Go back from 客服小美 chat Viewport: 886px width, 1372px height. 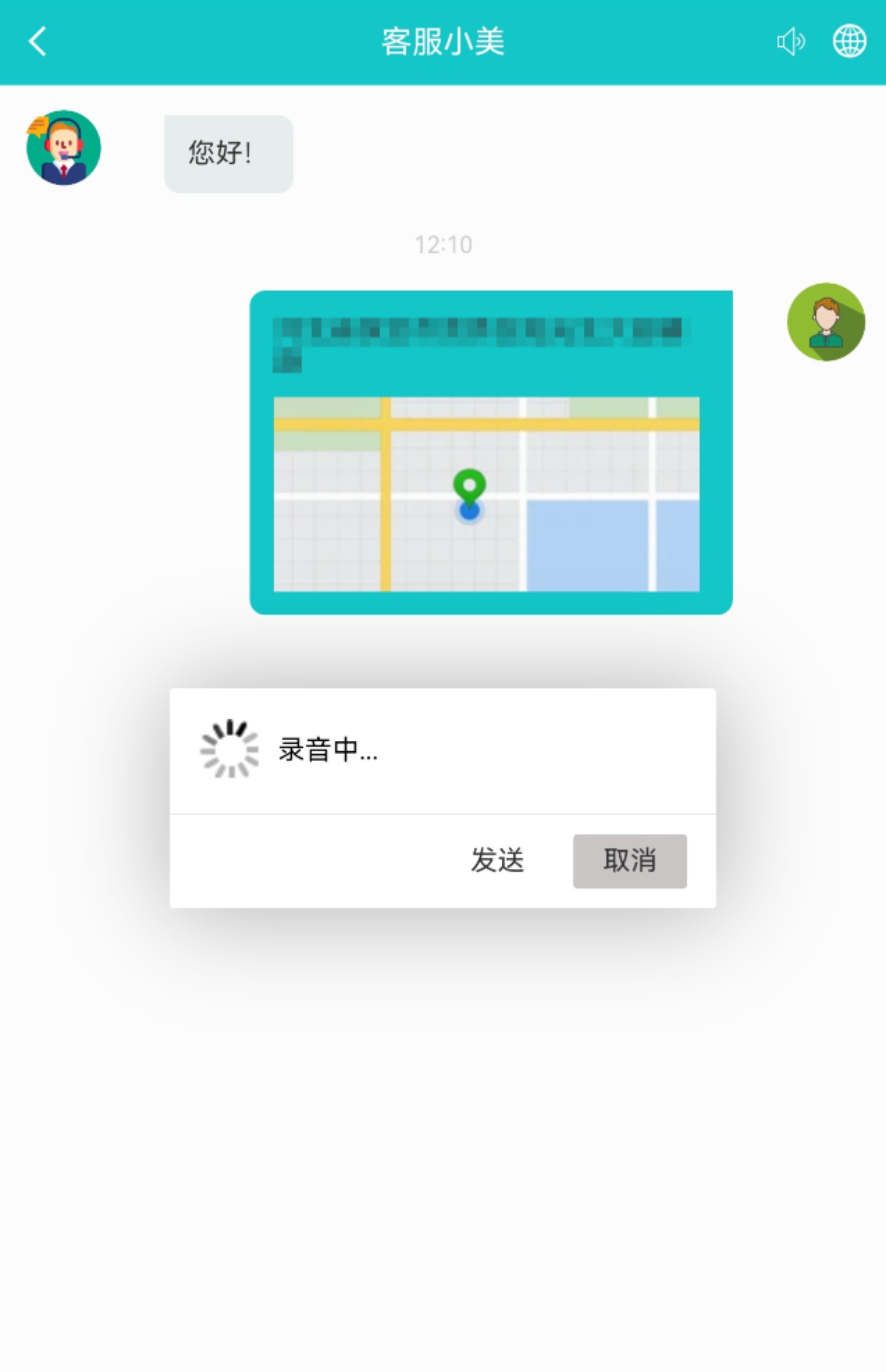(x=38, y=42)
